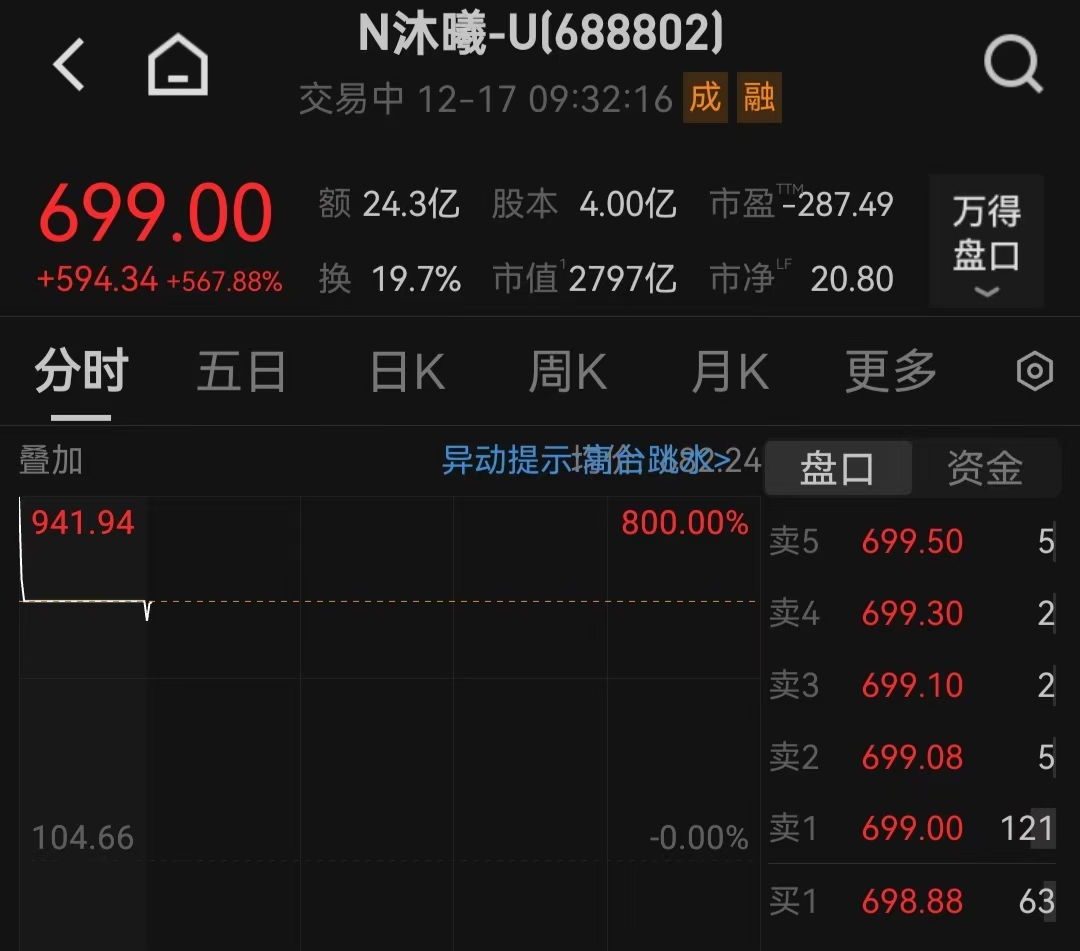Switch to the 周K chart tab

click(567, 373)
